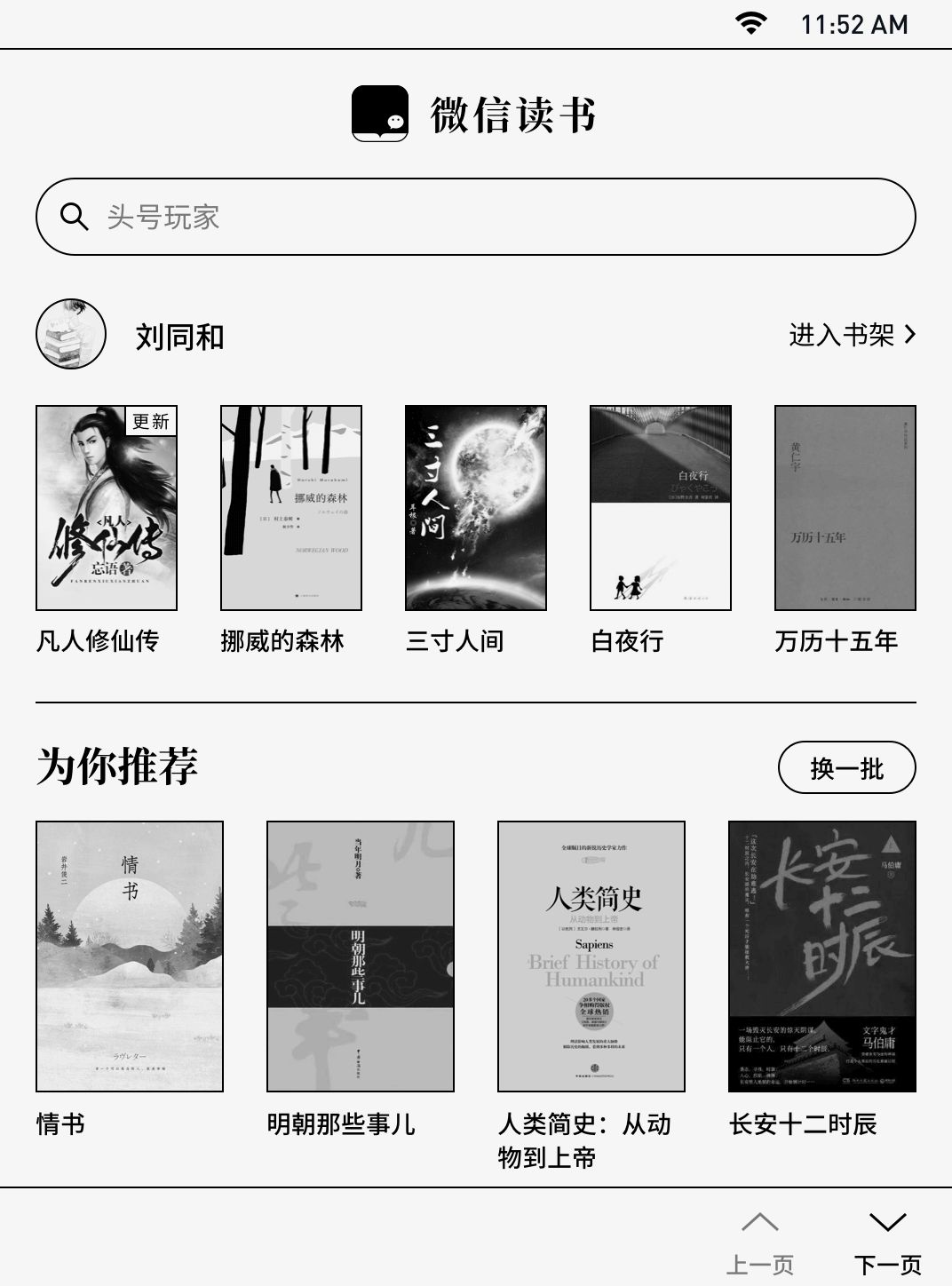Go to bookshelf via 进入书架
The height and width of the screenshot is (1286, 952).
click(852, 335)
